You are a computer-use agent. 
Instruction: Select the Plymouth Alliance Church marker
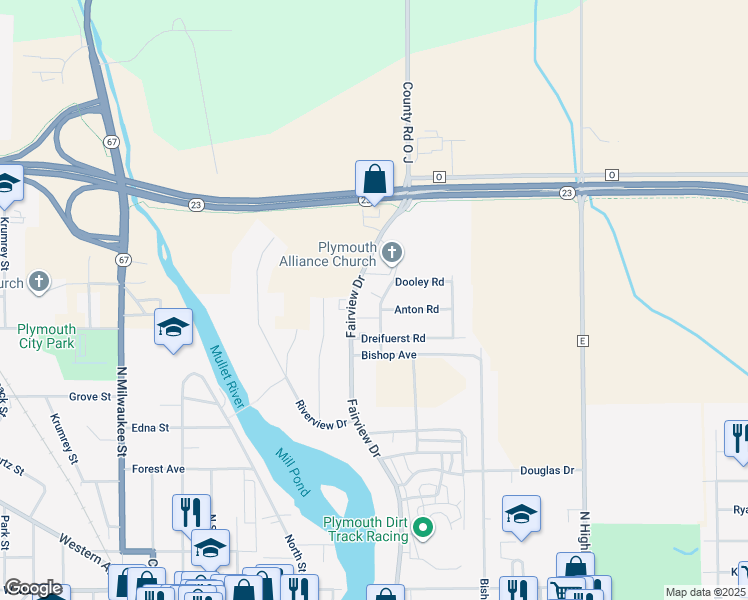(392, 251)
